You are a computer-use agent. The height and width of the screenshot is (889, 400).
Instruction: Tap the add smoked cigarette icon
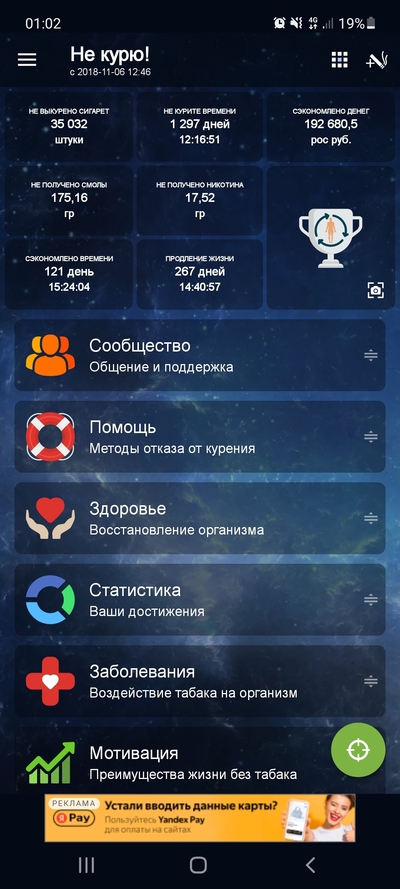click(x=376, y=60)
